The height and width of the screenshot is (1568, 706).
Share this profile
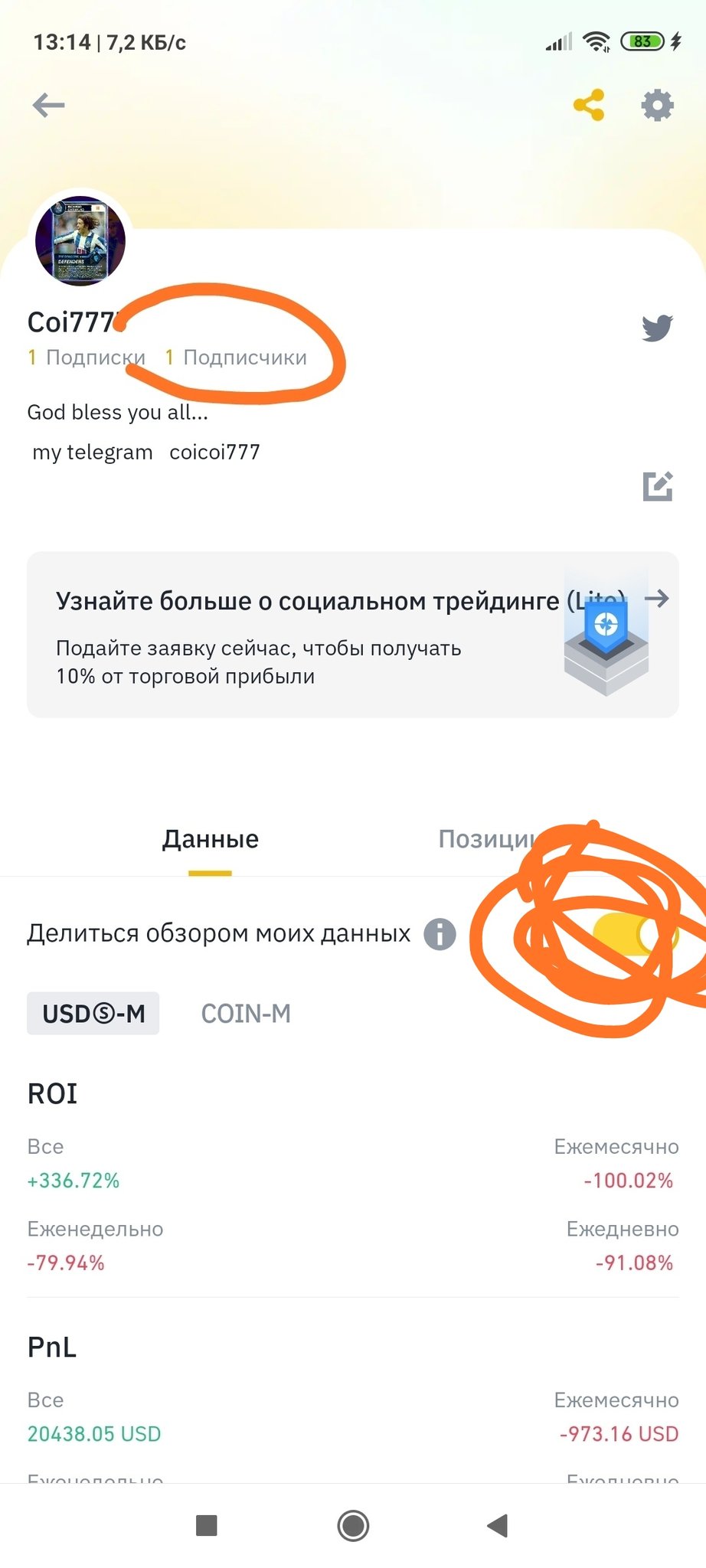tap(588, 105)
